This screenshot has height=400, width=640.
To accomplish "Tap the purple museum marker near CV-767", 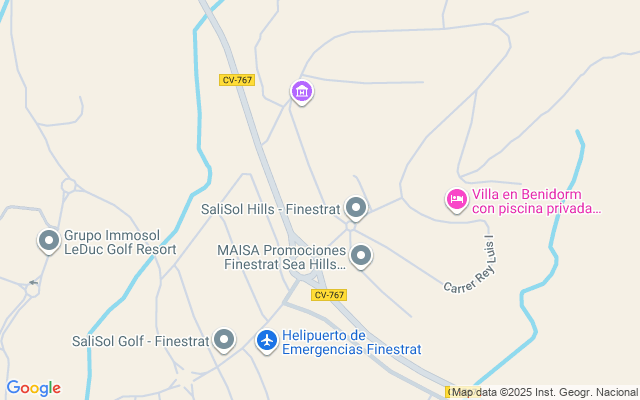I will point(302,92).
